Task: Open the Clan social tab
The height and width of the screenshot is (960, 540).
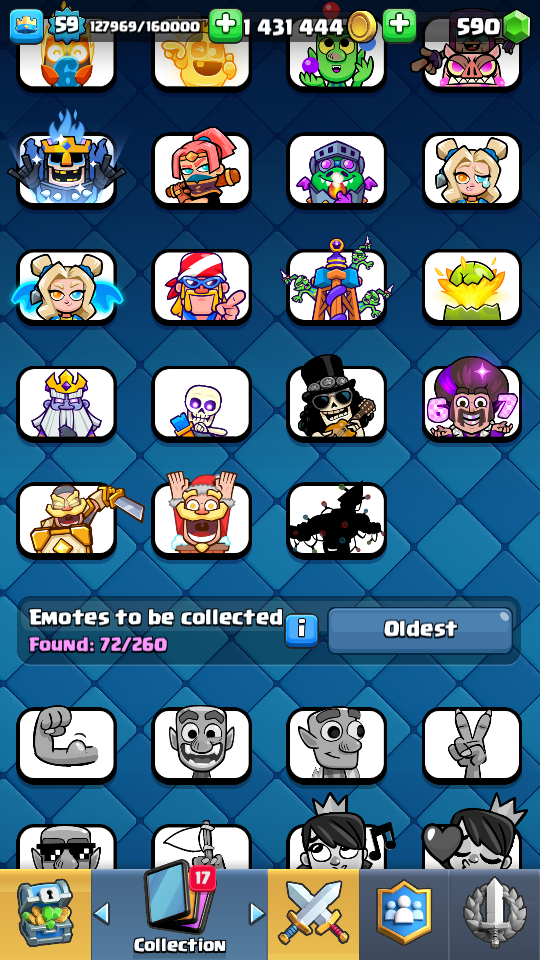Action: 404,914
